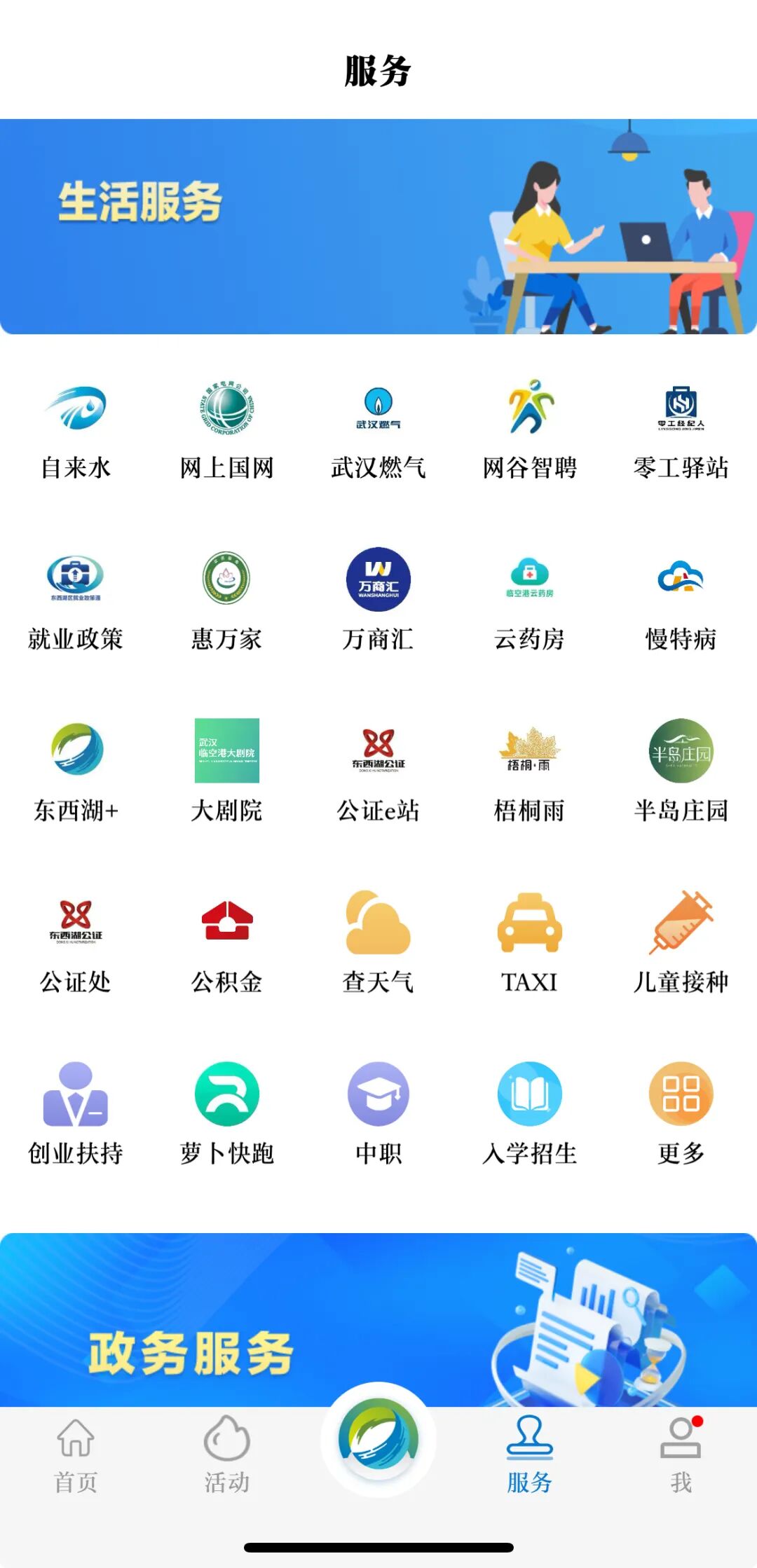Switch to the 活动 activities tab
This screenshot has width=757, height=1568.
[x=227, y=1455]
